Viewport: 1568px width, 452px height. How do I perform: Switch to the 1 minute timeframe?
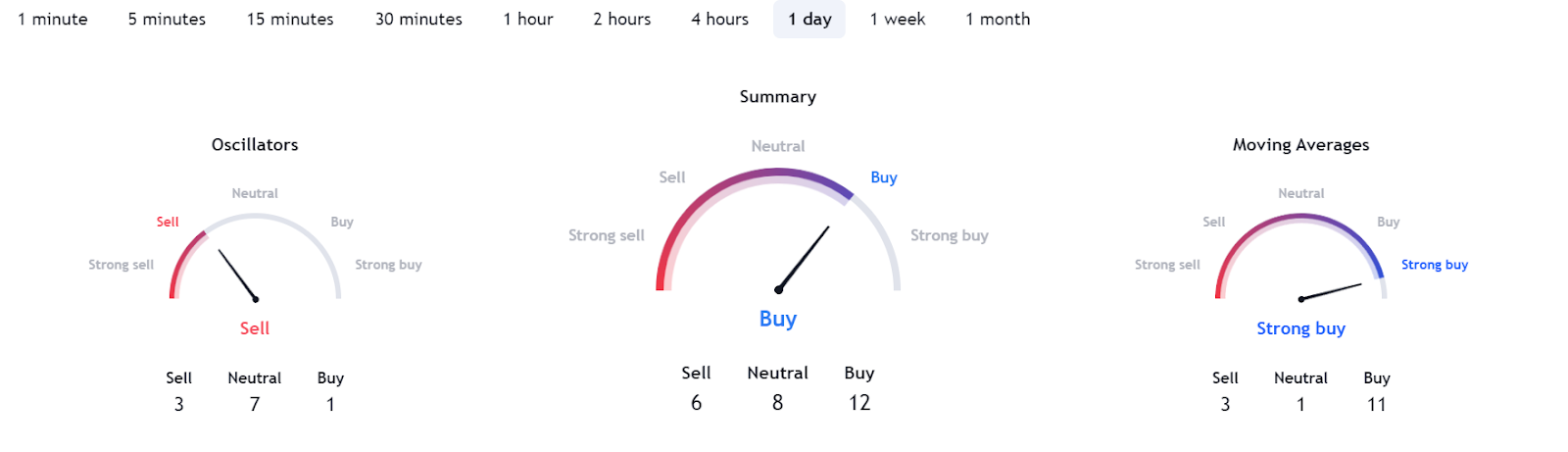(x=53, y=20)
